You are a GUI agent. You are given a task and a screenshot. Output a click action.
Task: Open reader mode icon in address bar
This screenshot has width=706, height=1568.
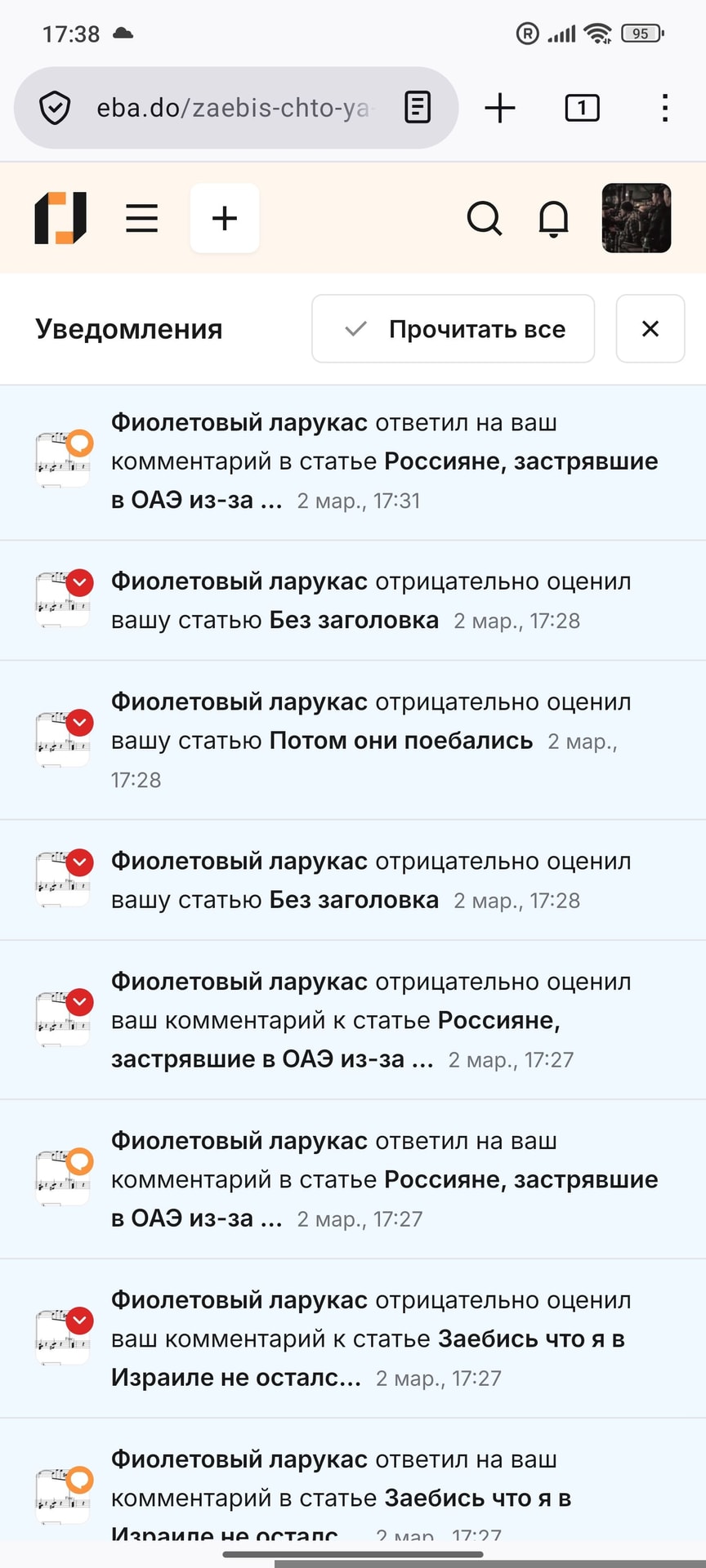[x=418, y=108]
